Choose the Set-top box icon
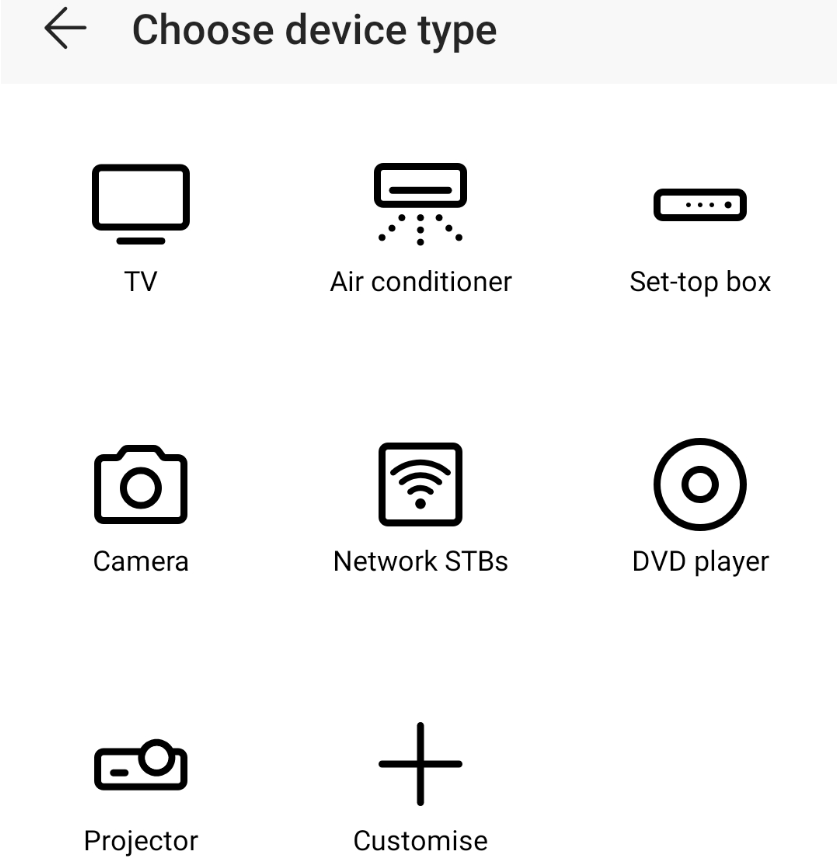Image resolution: width=837 pixels, height=865 pixels. 700,204
